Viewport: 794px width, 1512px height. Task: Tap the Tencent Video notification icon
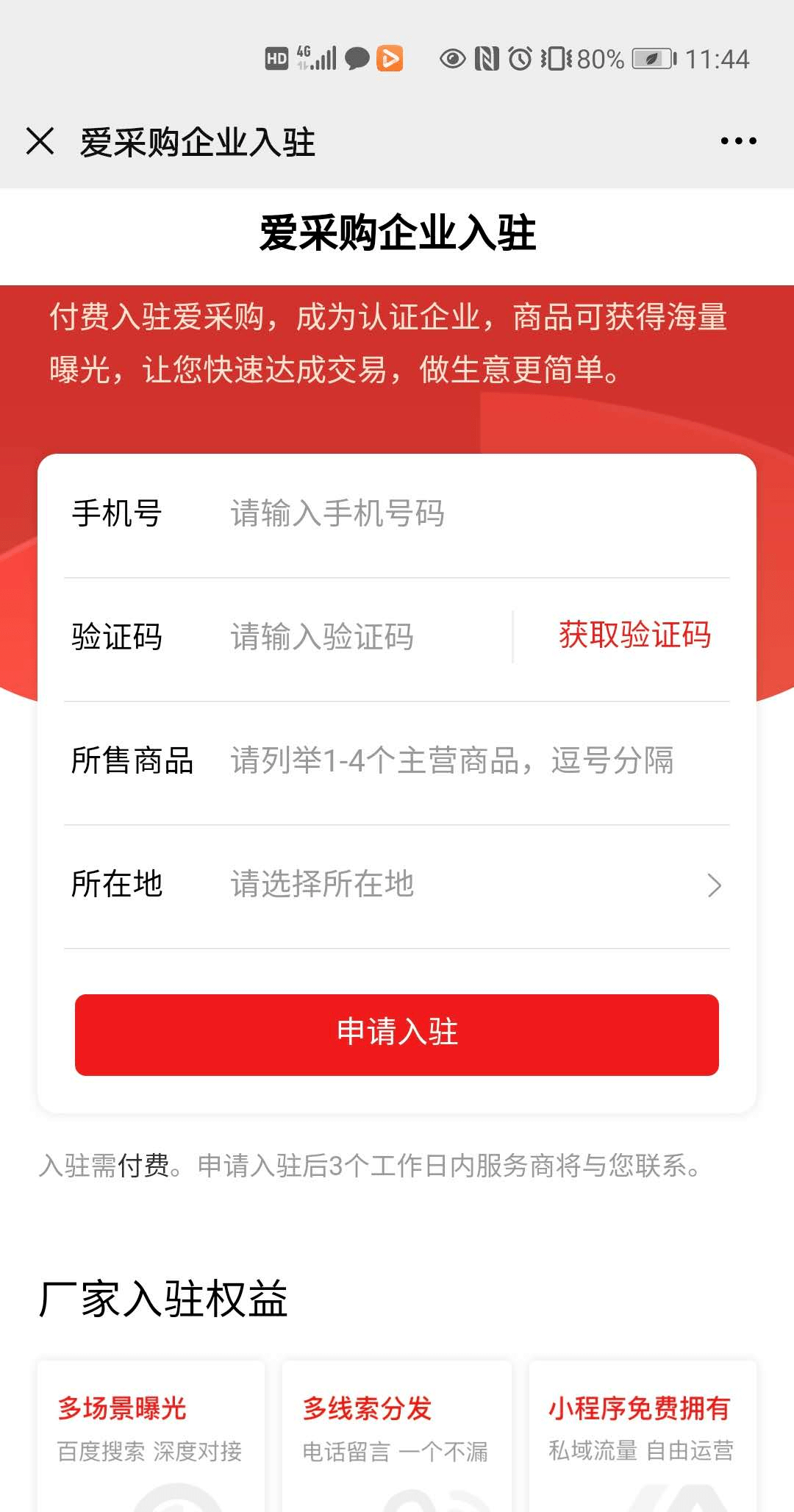click(x=390, y=59)
